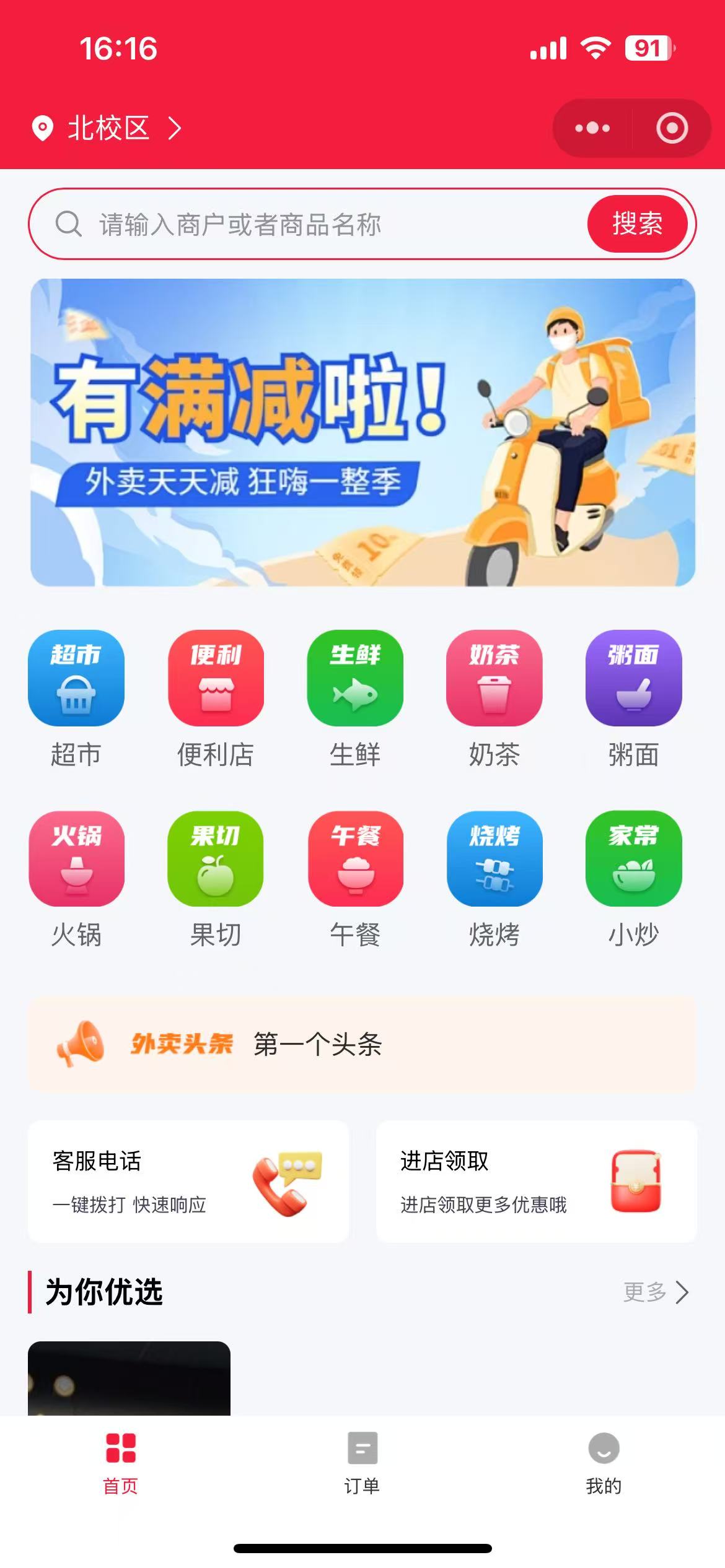The width and height of the screenshot is (725, 1568).
Task: Open the mini program more-options menu
Action: (592, 128)
